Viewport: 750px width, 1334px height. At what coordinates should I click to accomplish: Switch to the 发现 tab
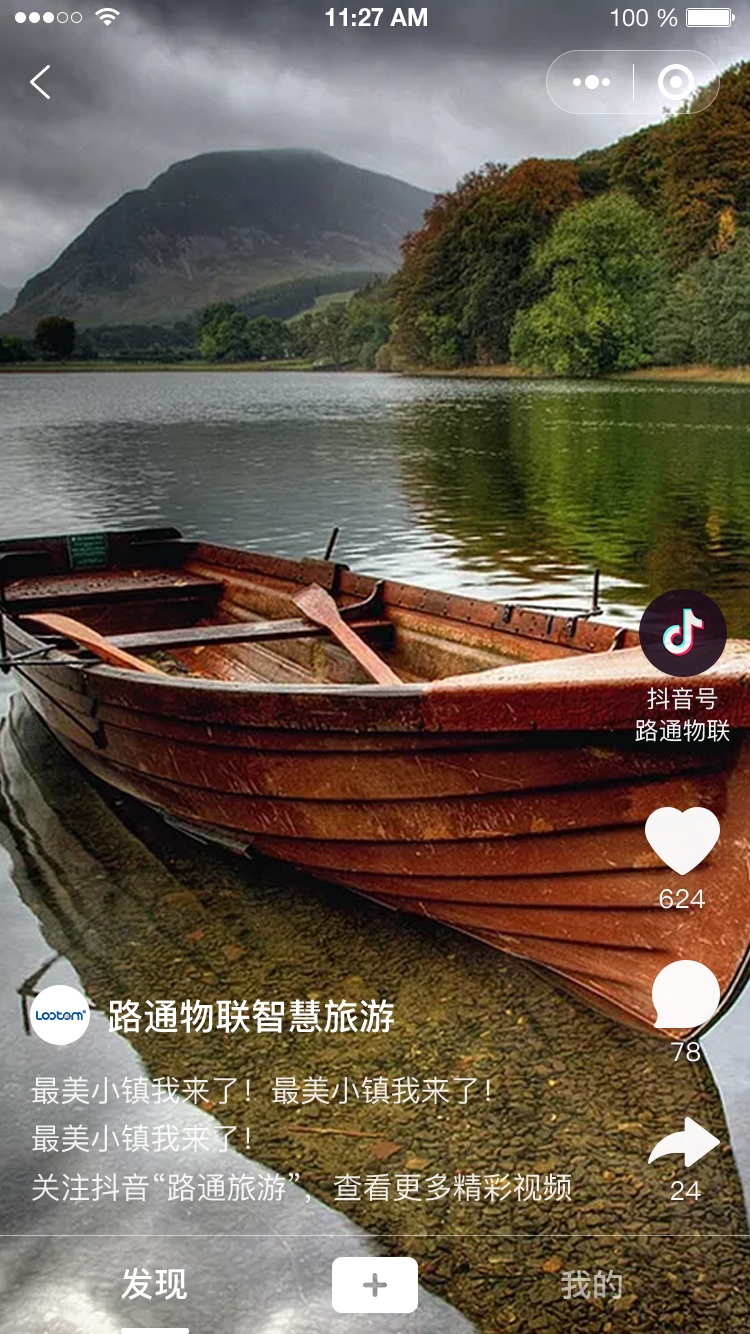coord(154,1285)
